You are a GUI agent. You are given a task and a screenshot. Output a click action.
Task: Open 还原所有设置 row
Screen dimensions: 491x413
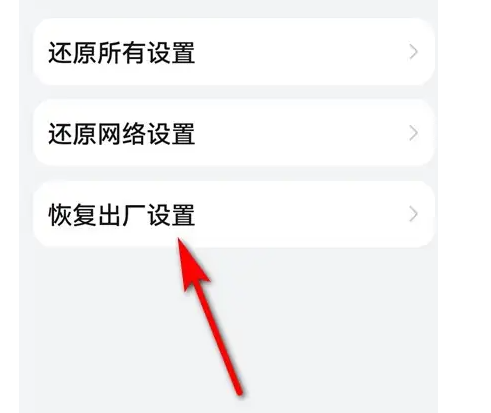pyautogui.click(x=234, y=52)
